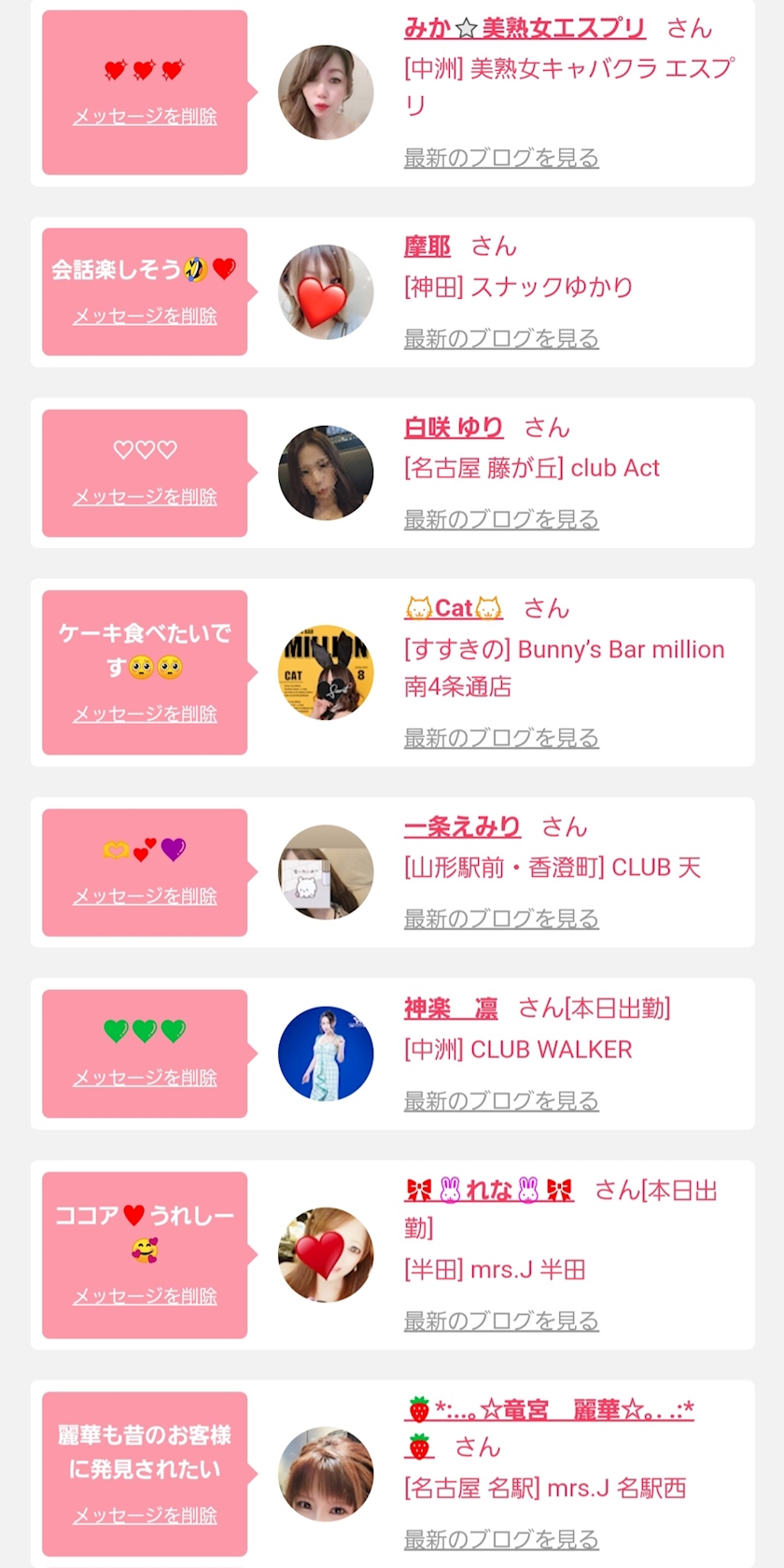Image resolution: width=784 pixels, height=1568 pixels.
Task: Delete the message sent to 摩耶
Action: tap(145, 317)
